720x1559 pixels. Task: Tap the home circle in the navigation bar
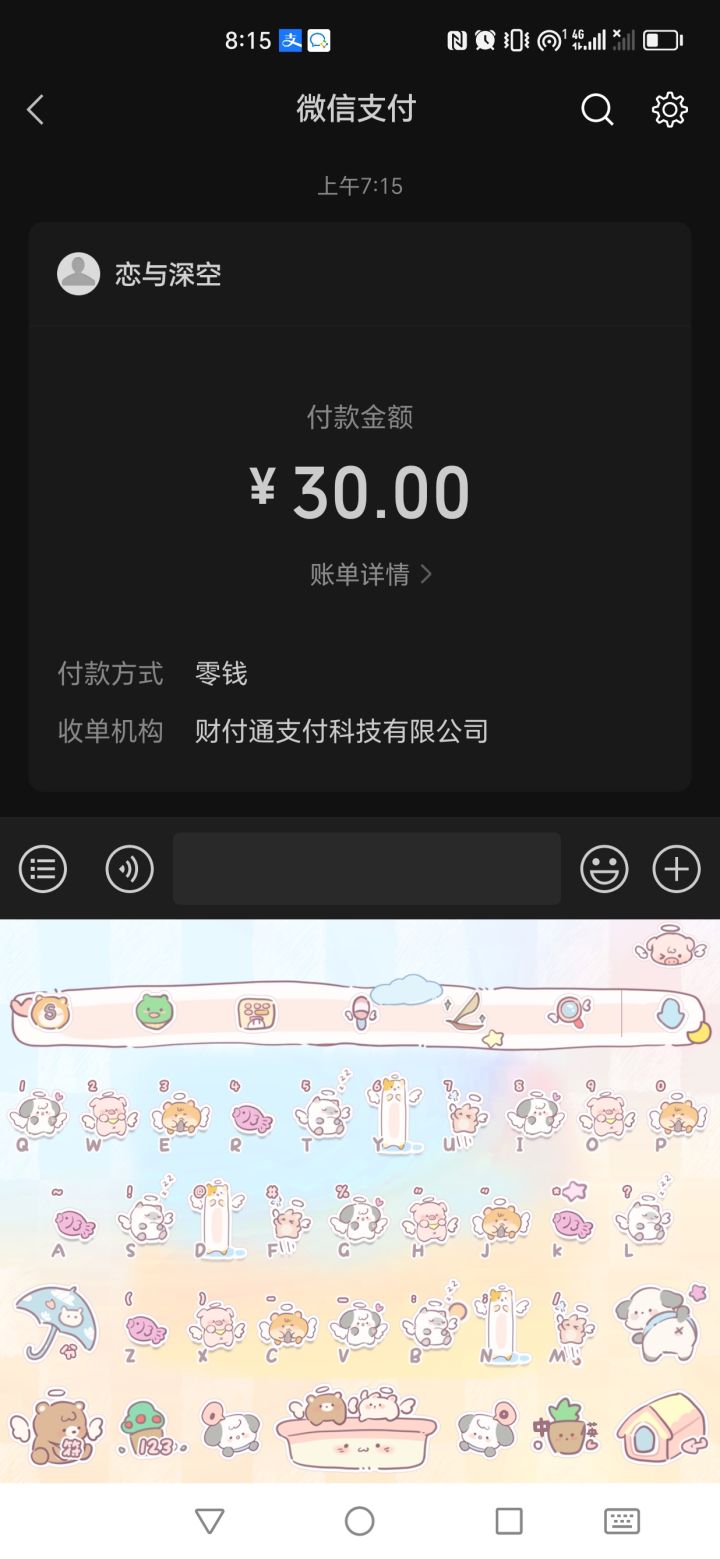coord(359,1520)
